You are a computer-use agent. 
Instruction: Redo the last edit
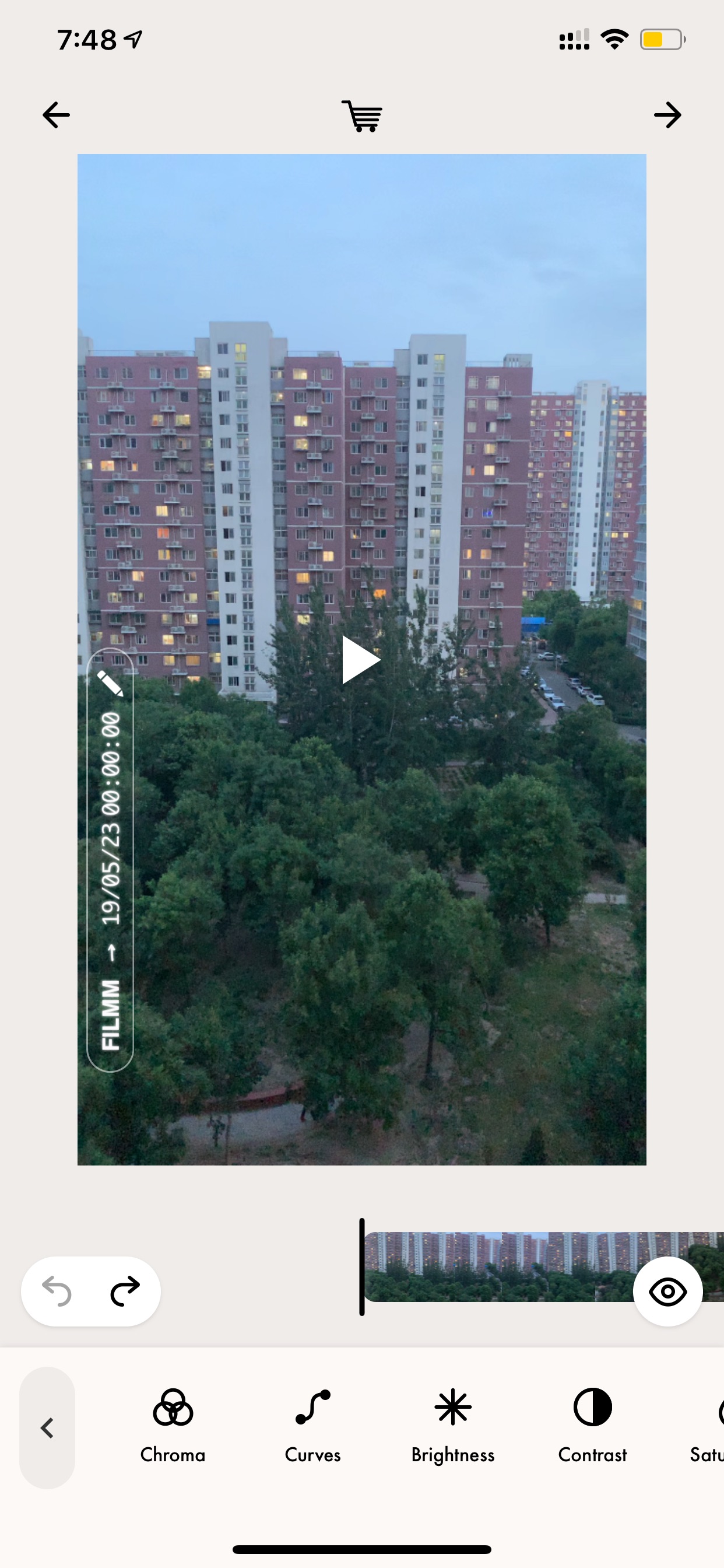pyautogui.click(x=125, y=1291)
